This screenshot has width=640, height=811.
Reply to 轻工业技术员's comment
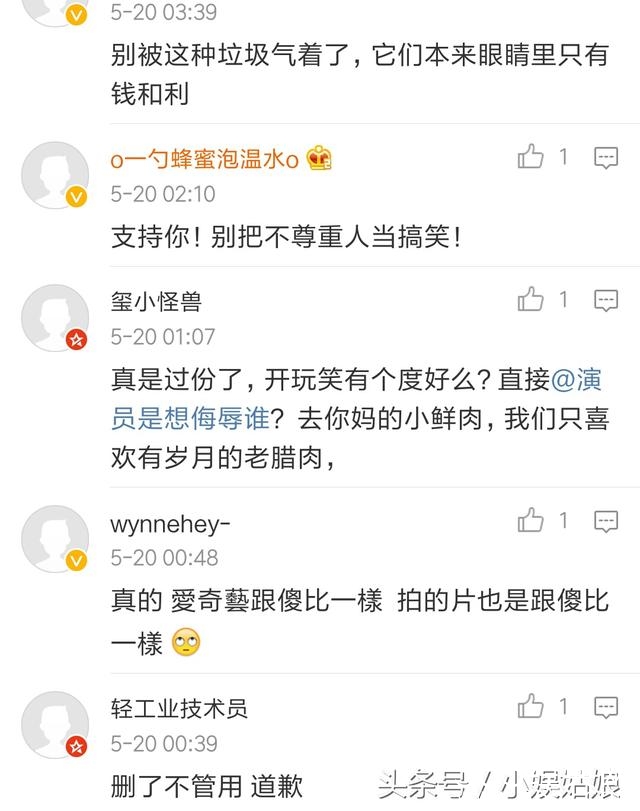point(606,707)
